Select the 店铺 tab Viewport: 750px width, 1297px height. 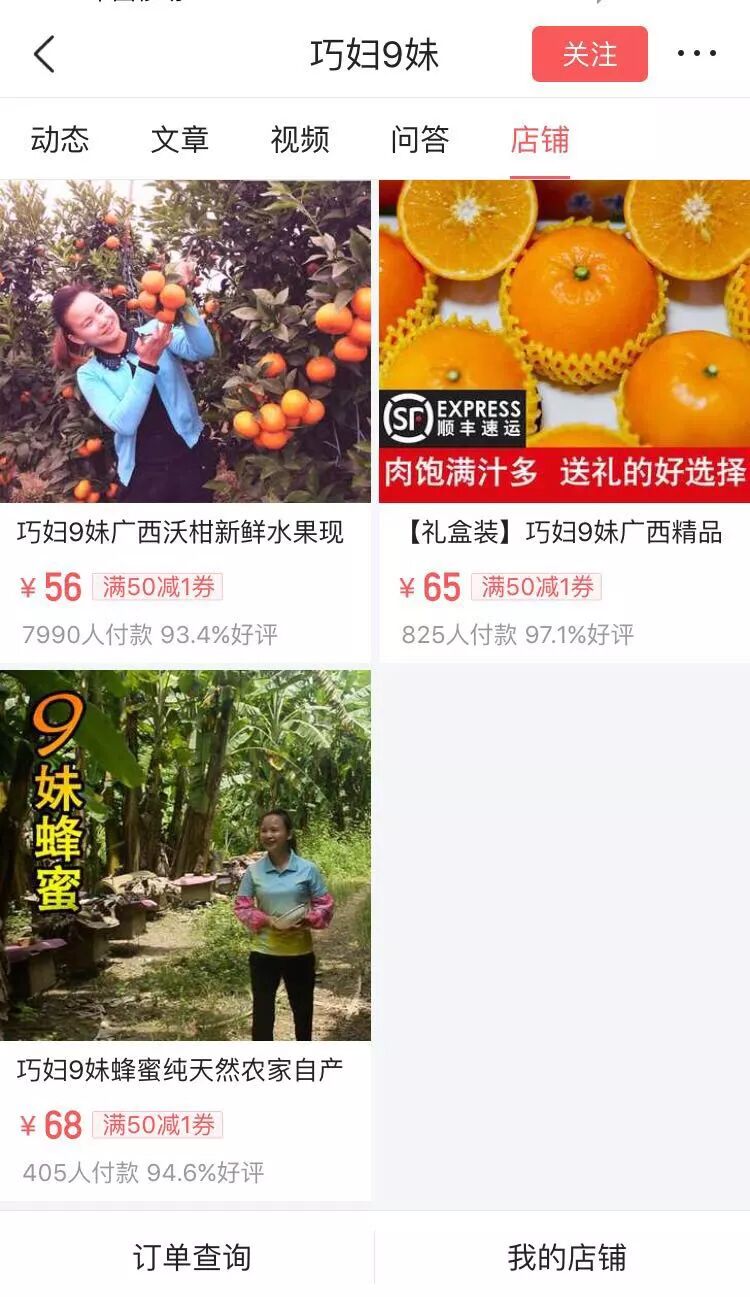[x=540, y=140]
